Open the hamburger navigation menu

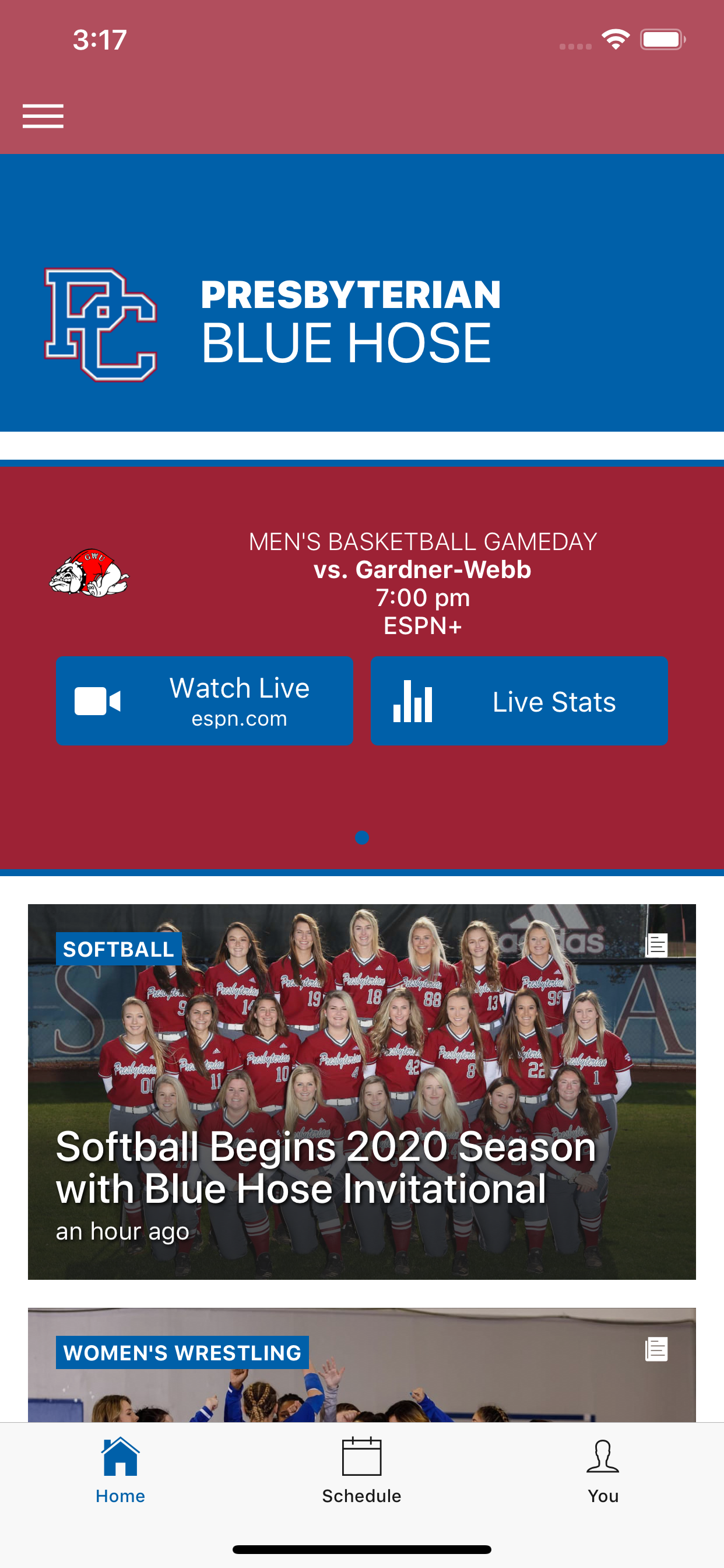click(x=43, y=115)
